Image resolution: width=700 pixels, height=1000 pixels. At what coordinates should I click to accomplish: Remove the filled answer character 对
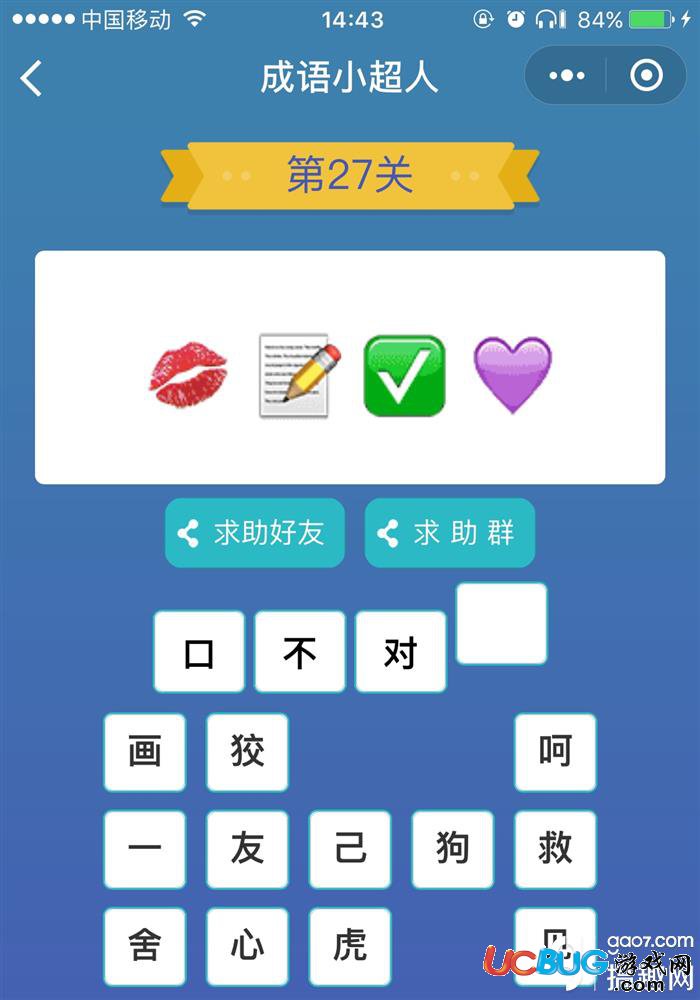point(400,652)
